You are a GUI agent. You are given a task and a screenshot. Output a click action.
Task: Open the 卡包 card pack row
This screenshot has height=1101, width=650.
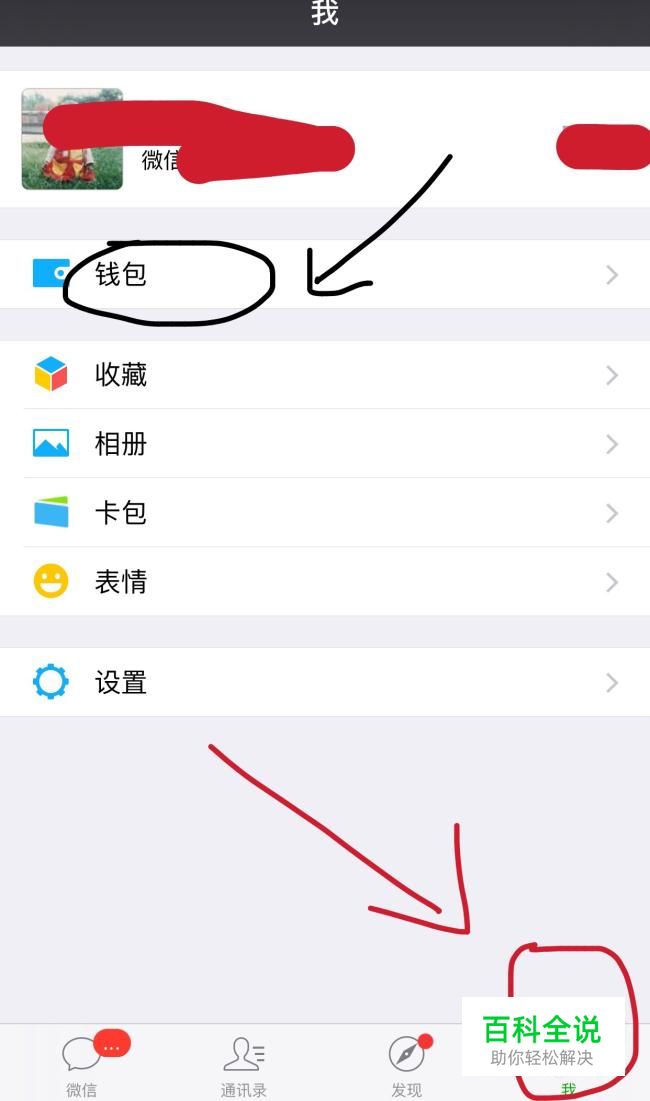tap(325, 513)
